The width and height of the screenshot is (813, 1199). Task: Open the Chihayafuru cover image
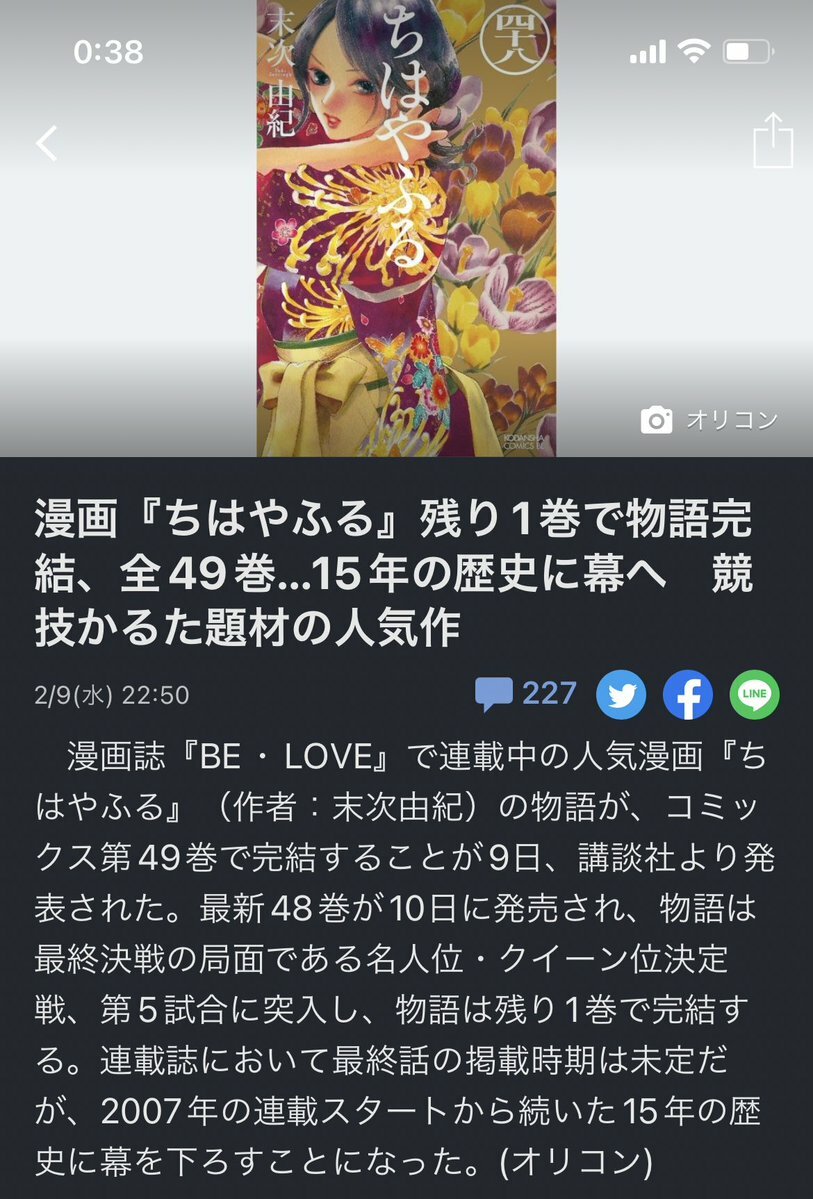pos(406,228)
